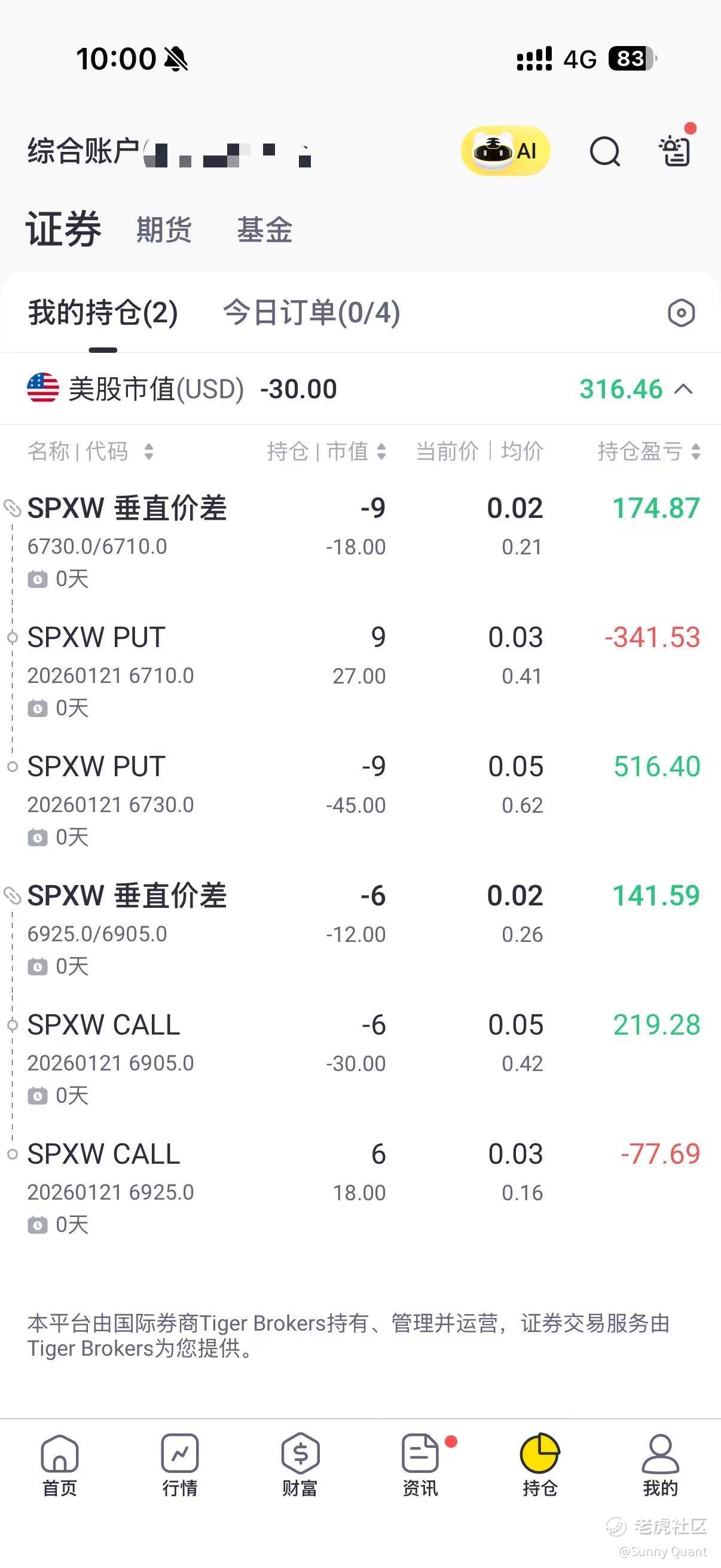Switch to the 期货 tab
Viewport: 721px width, 1568px height.
164,230
